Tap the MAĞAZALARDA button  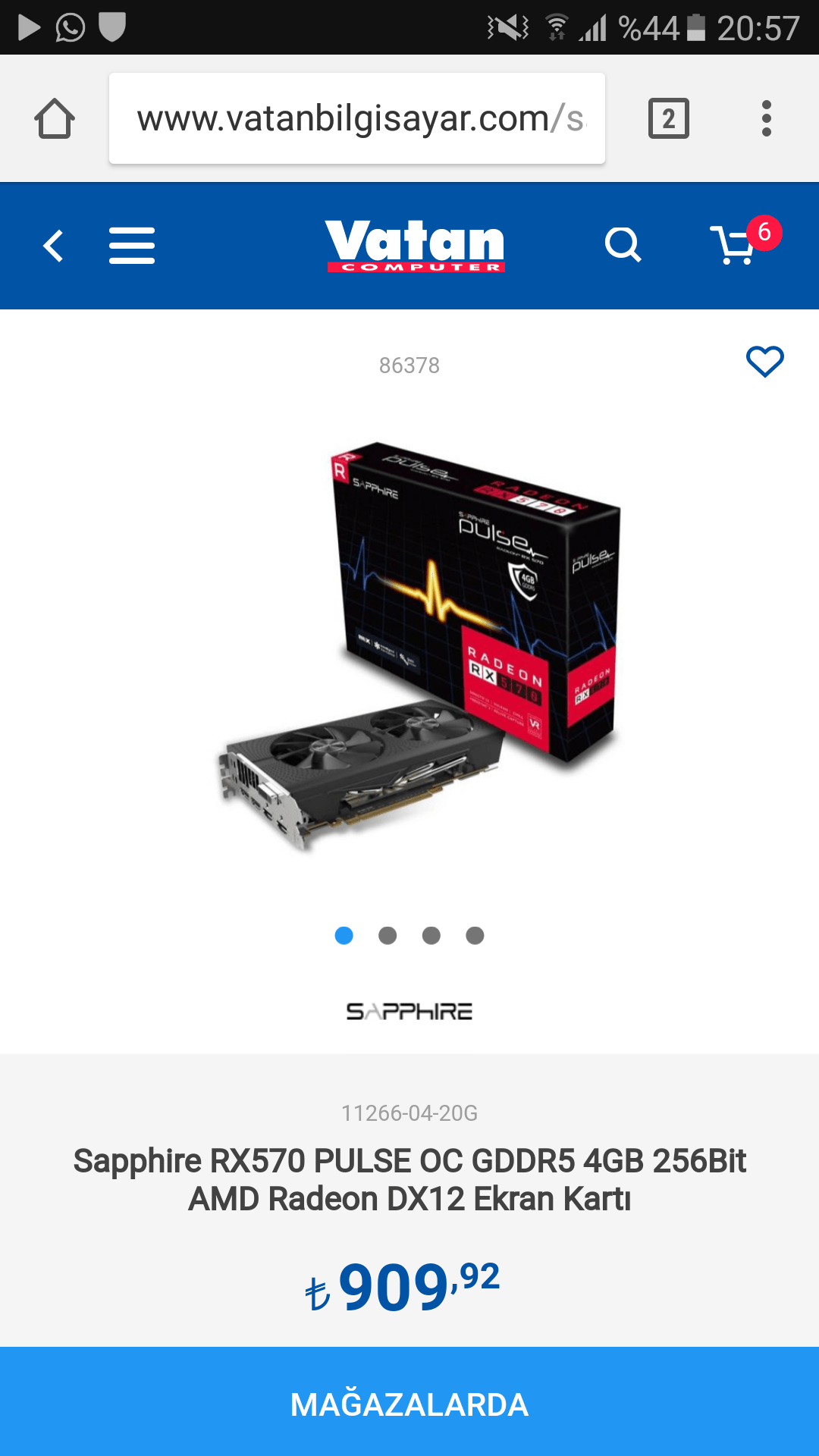pos(409,1404)
